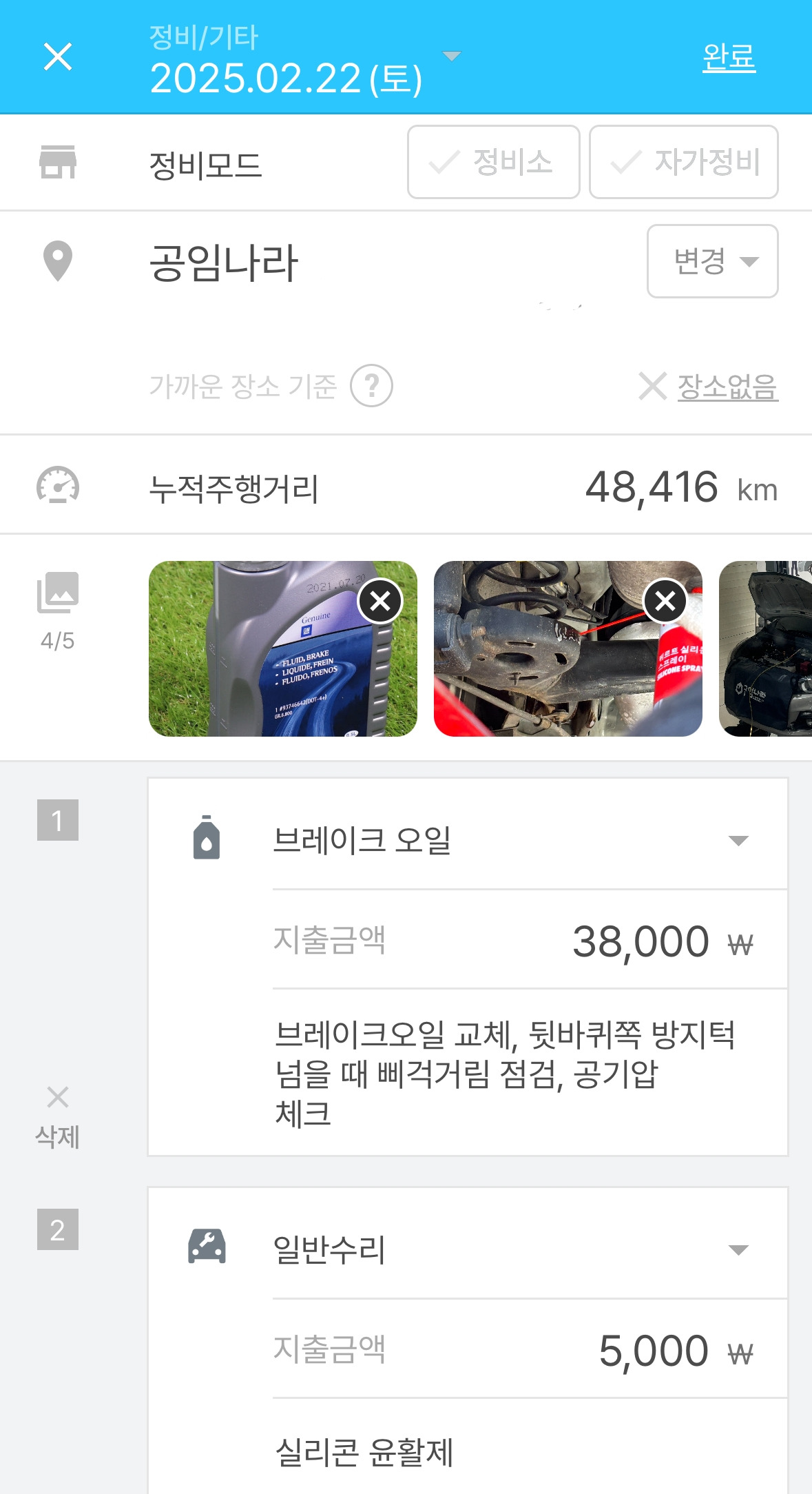The height and width of the screenshot is (1494, 812).
Task: Open the photo gallery icon
Action: pos(58,592)
